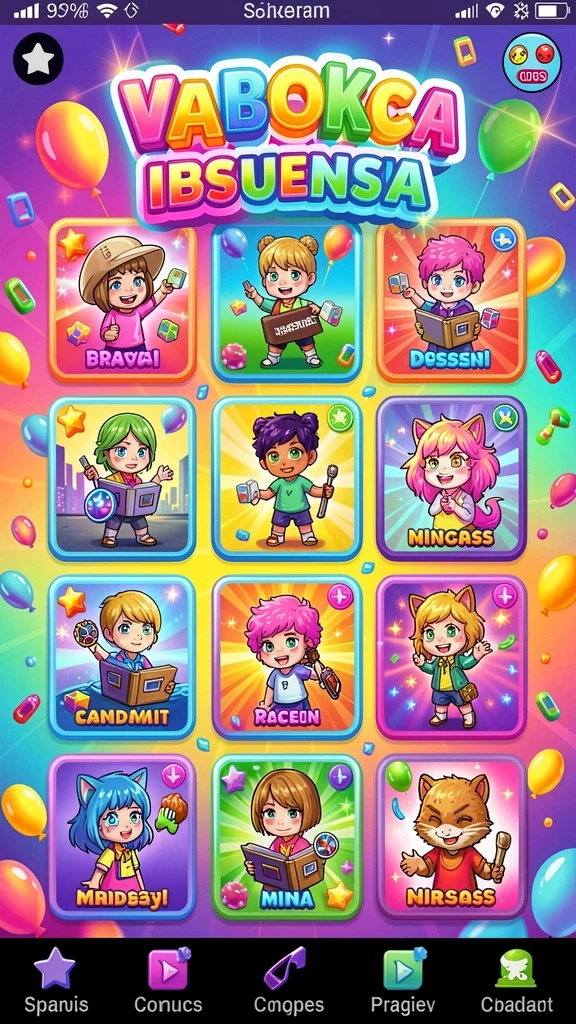
Task: Open the BRAVAI character card
Action: pyautogui.click(x=123, y=301)
